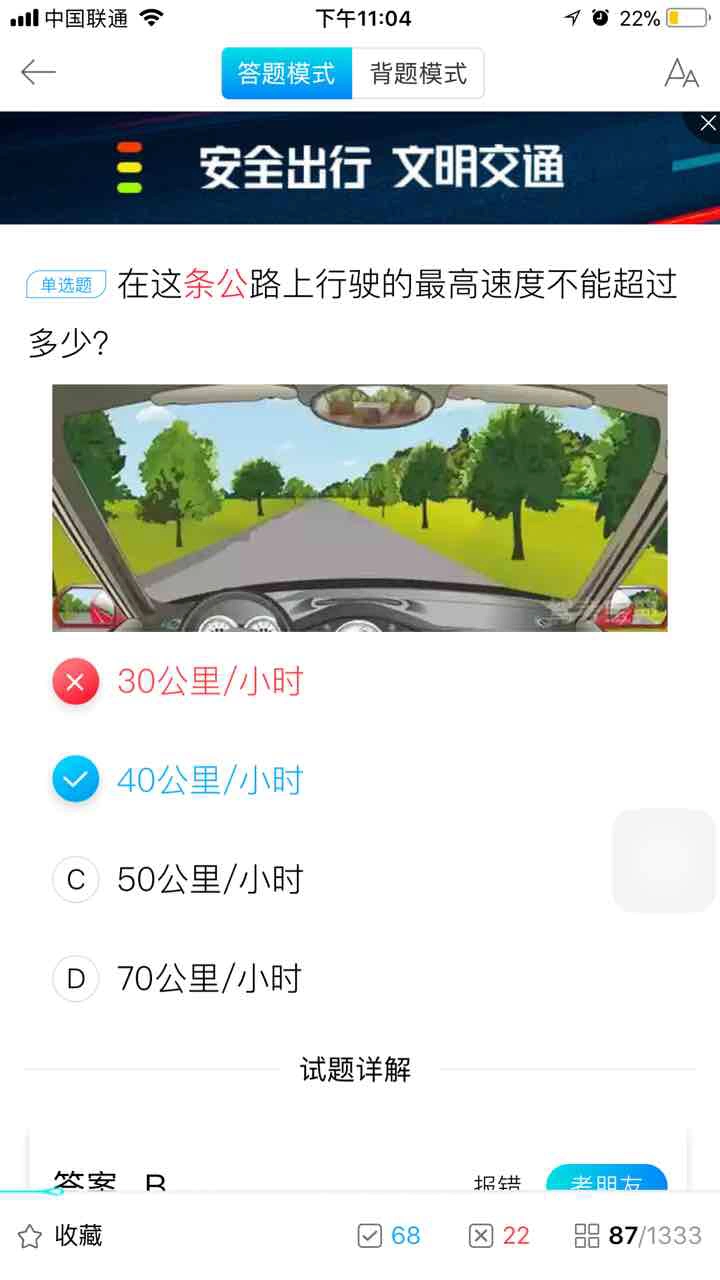Select answer 40公里/小时
Viewport: 720px width, 1280px height.
coord(209,780)
